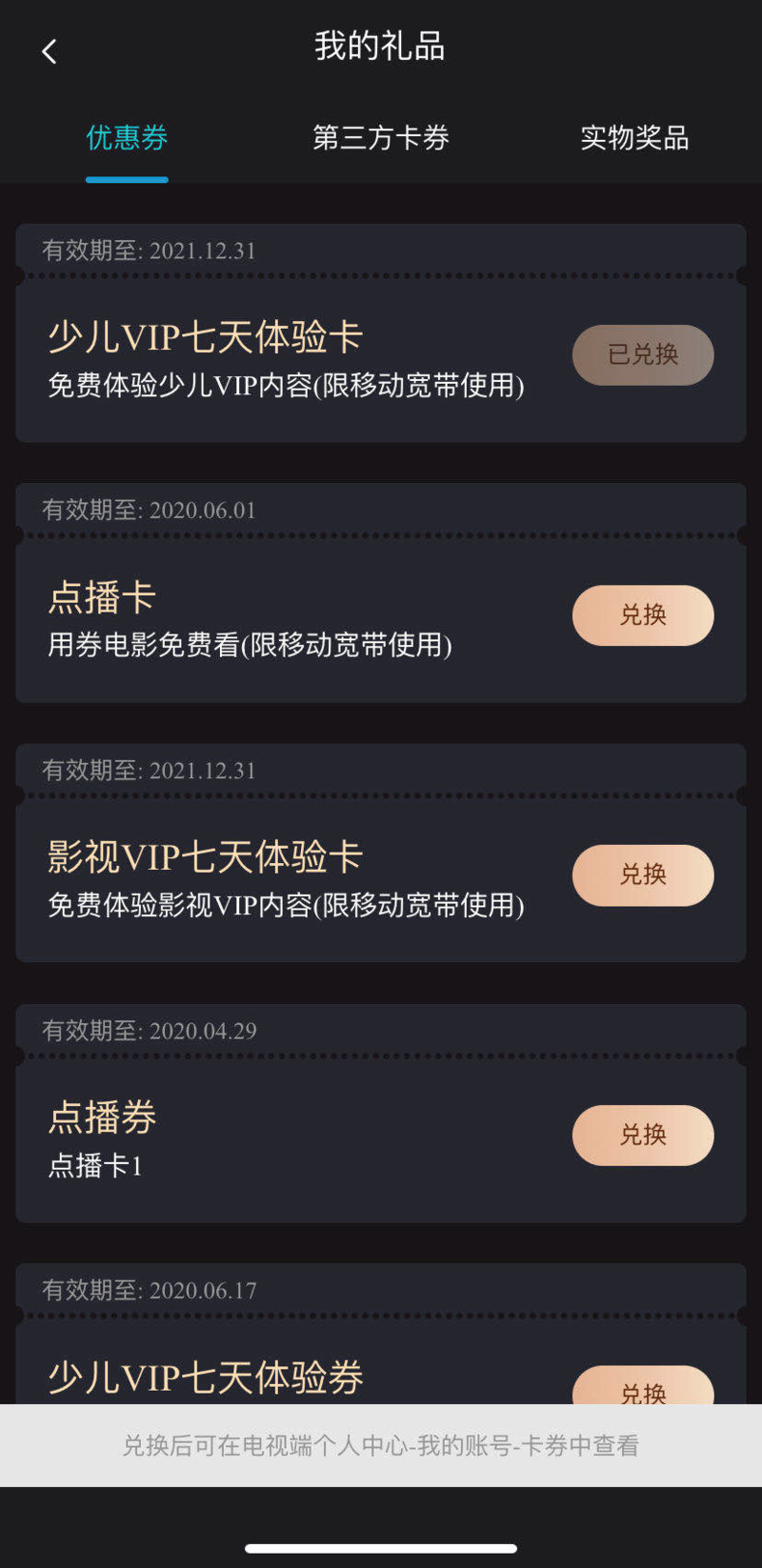Redeem the 影视VIP七天体验卡
The height and width of the screenshot is (1568, 762).
(643, 874)
